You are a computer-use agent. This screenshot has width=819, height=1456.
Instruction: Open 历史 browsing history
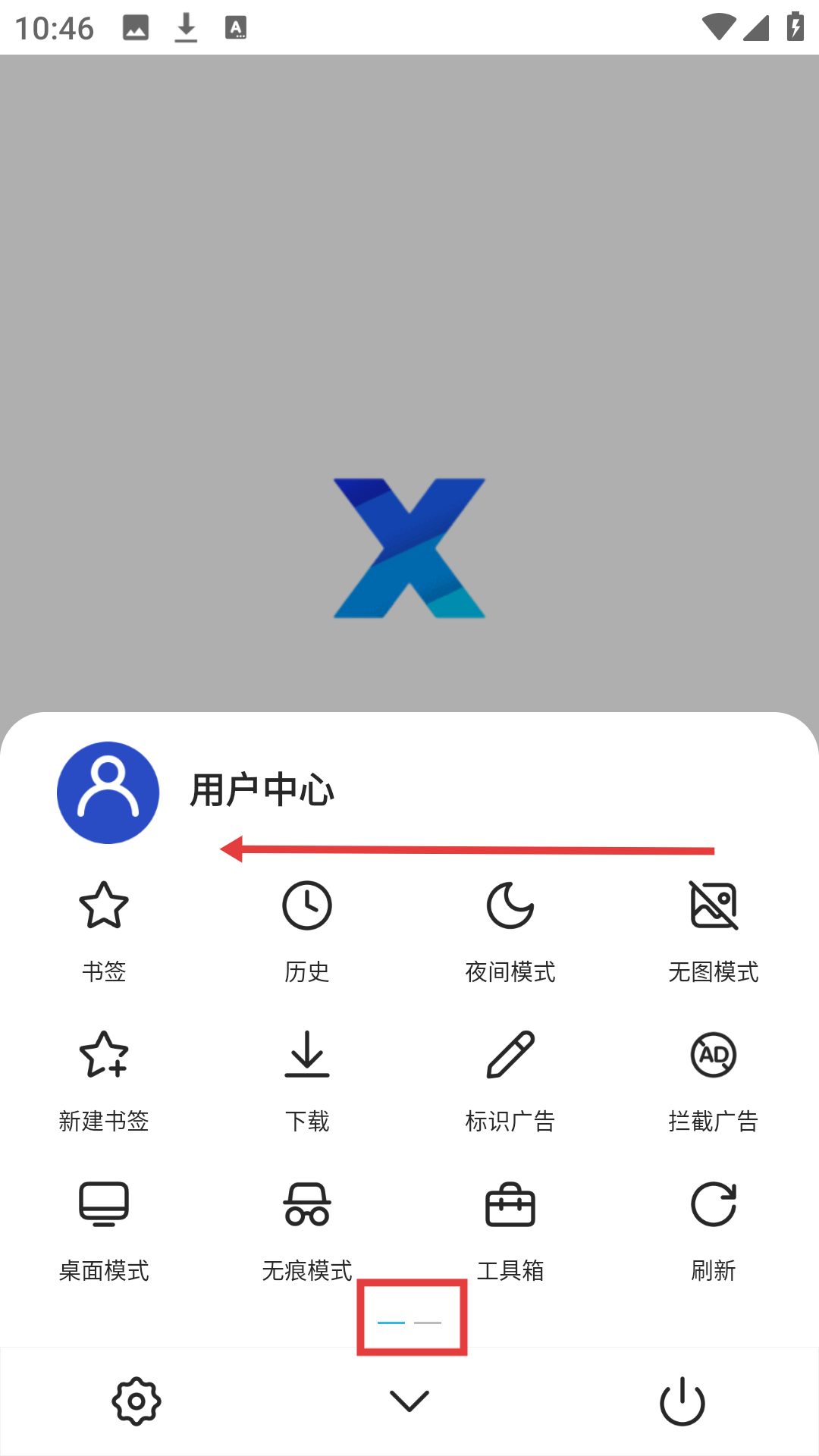click(x=307, y=929)
